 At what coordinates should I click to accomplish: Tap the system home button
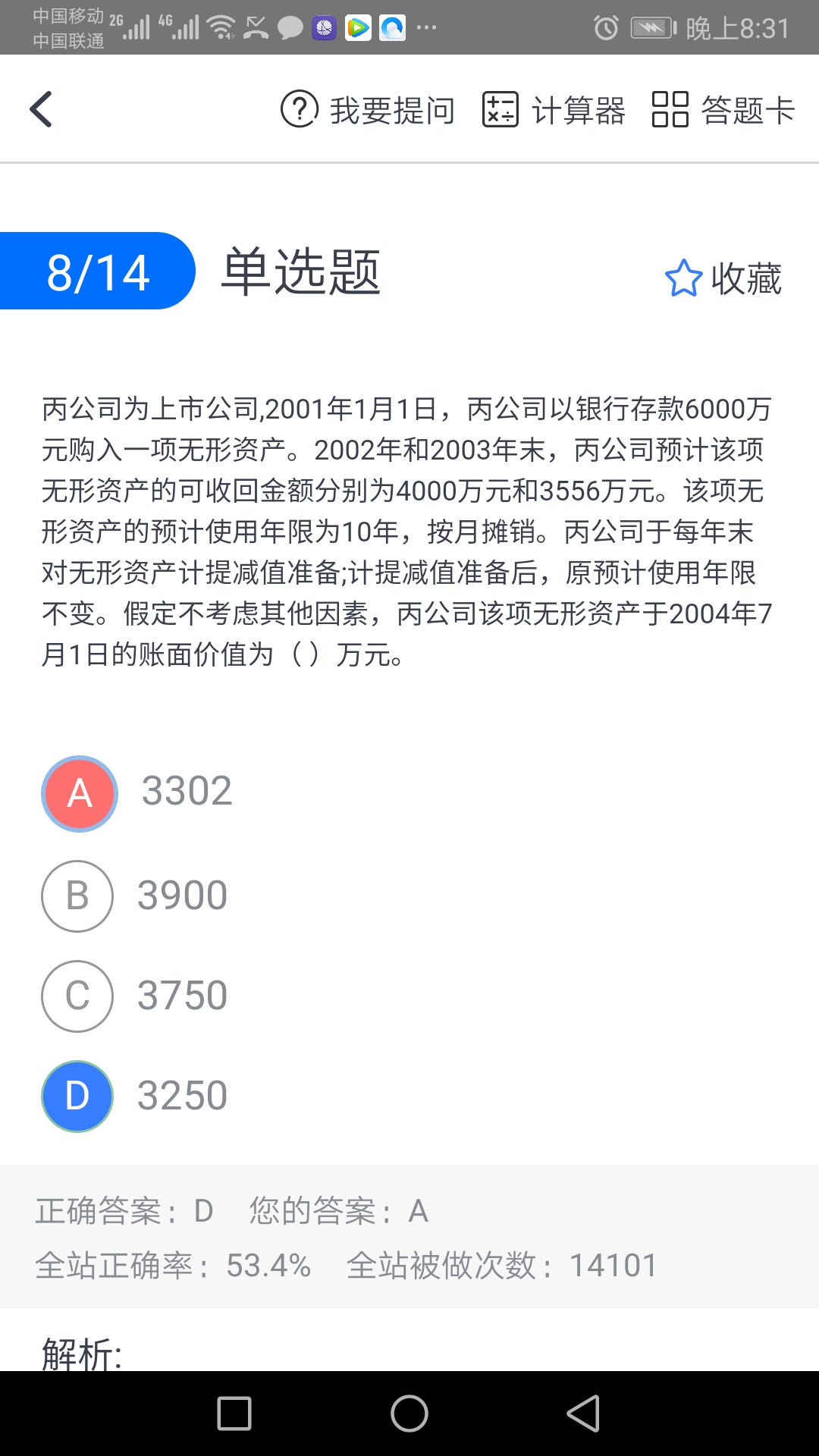[x=409, y=1414]
